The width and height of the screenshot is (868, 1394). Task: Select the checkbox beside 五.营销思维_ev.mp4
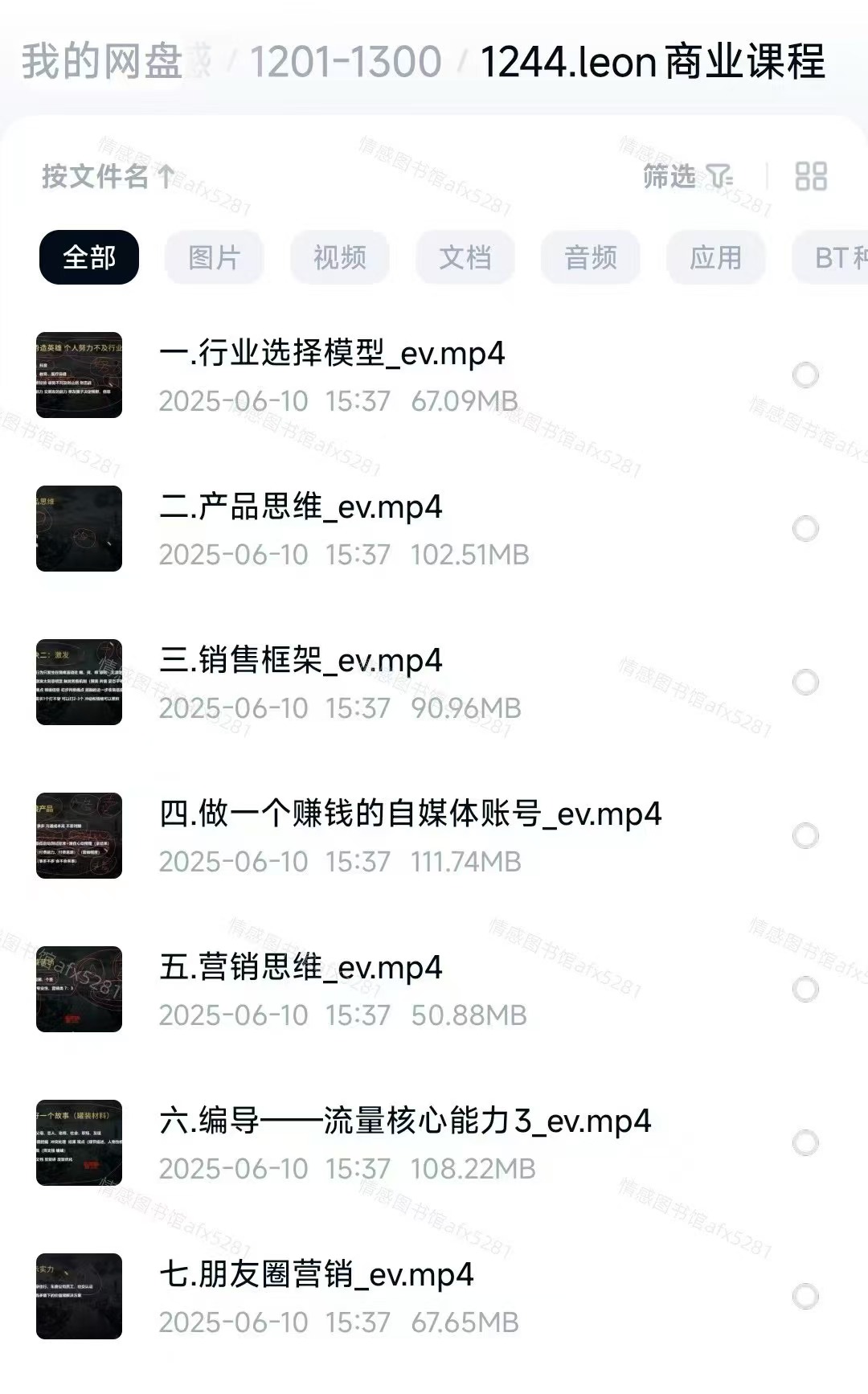805,989
